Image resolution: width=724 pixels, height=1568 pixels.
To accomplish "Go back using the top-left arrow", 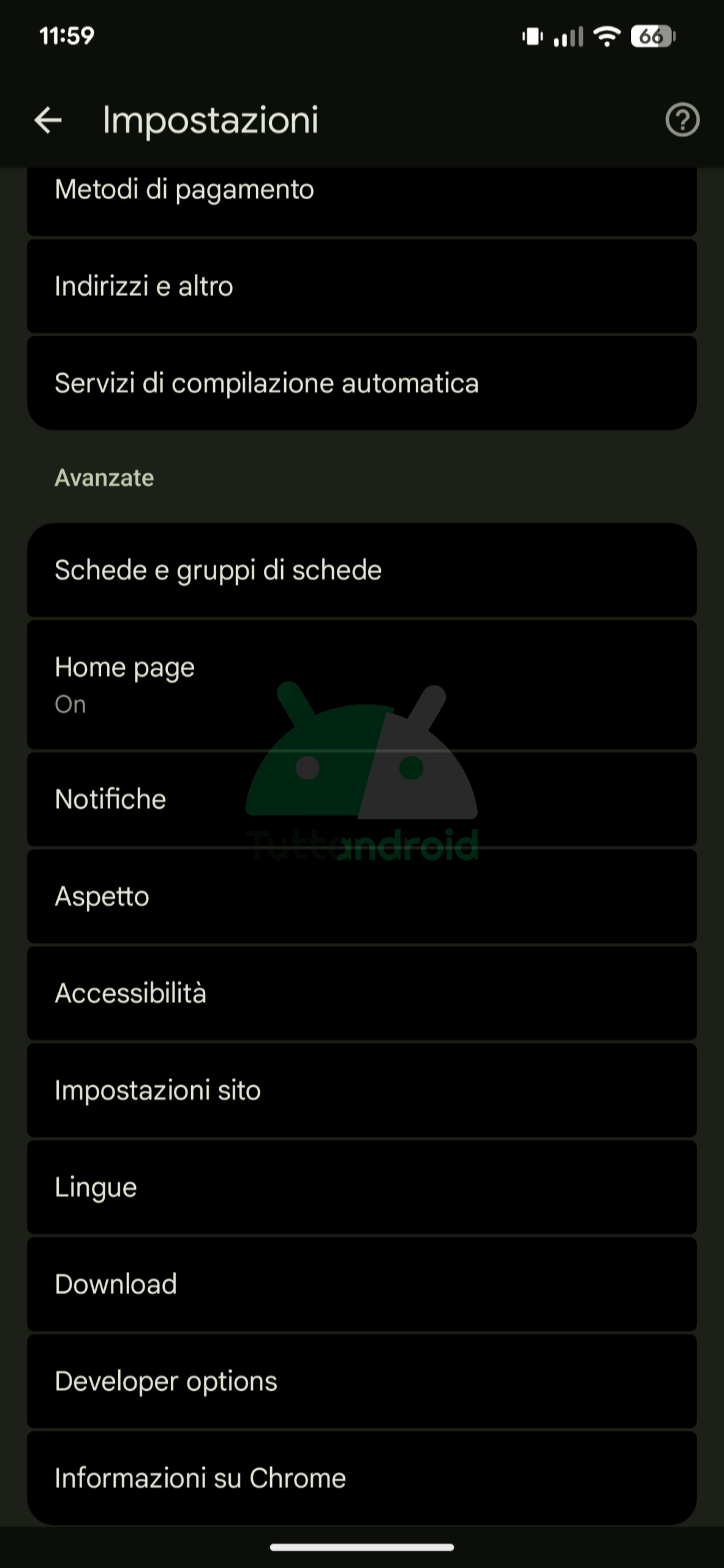I will click(x=48, y=120).
